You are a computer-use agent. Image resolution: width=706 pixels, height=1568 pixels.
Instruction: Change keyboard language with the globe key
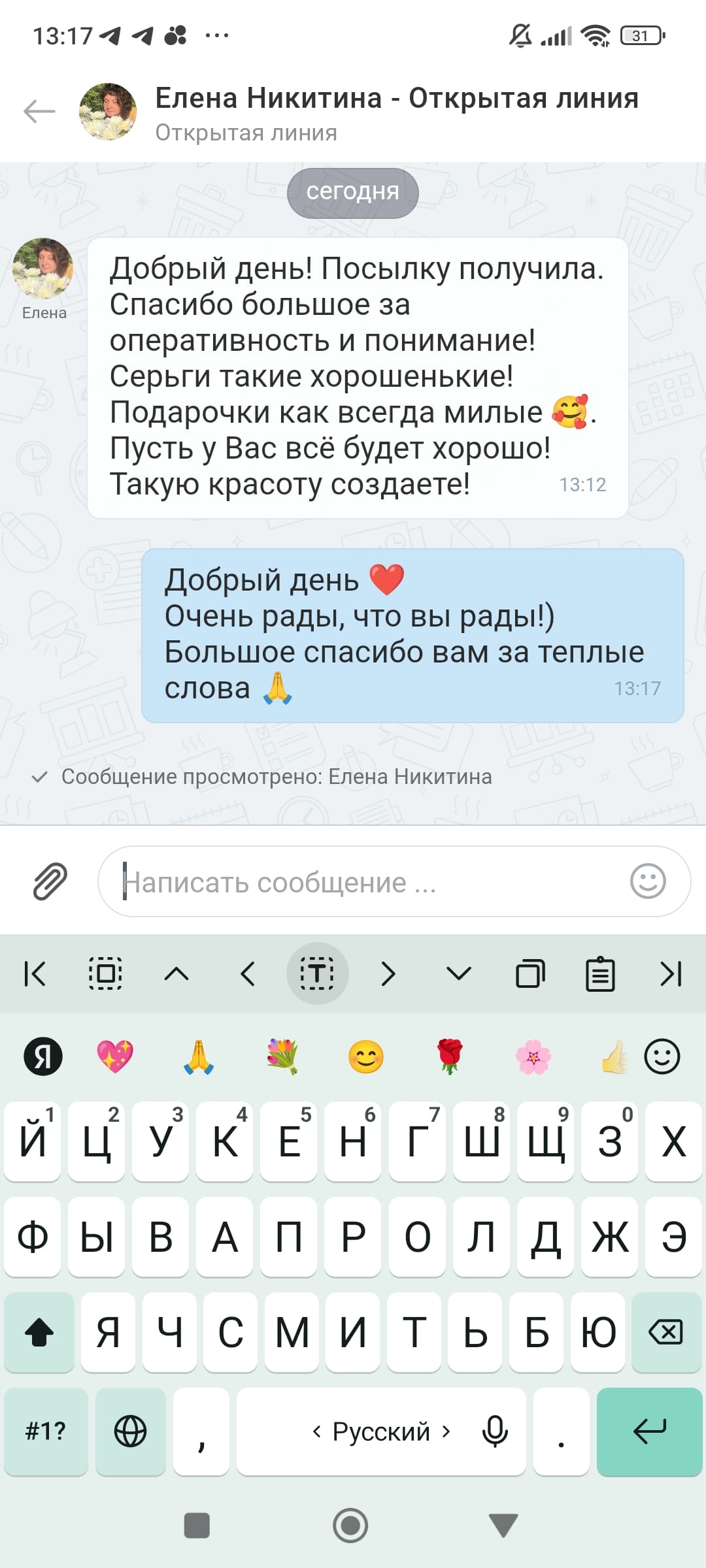(131, 1431)
